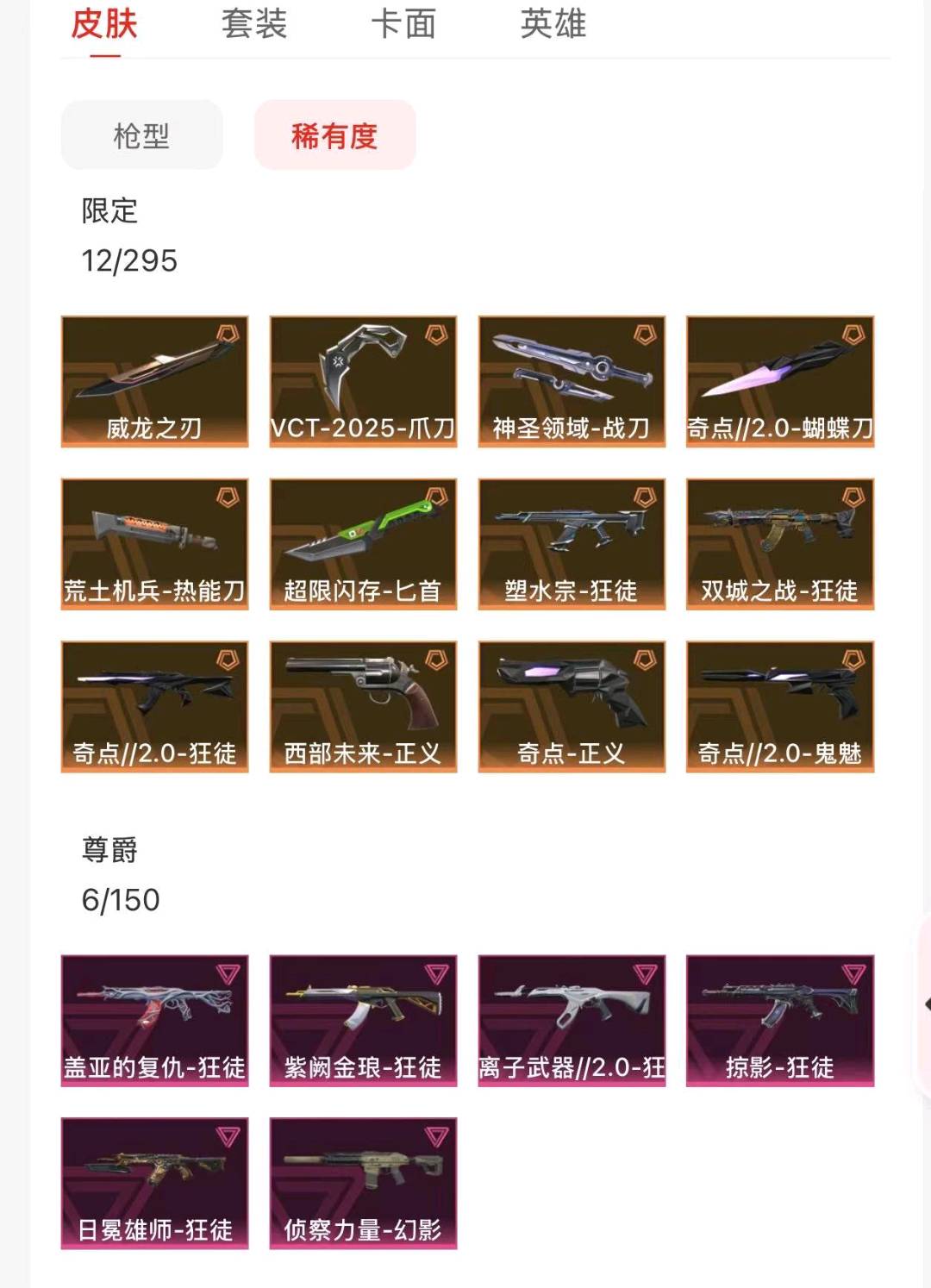Select the 塑水宗-狂徒 skin tile

tap(572, 544)
